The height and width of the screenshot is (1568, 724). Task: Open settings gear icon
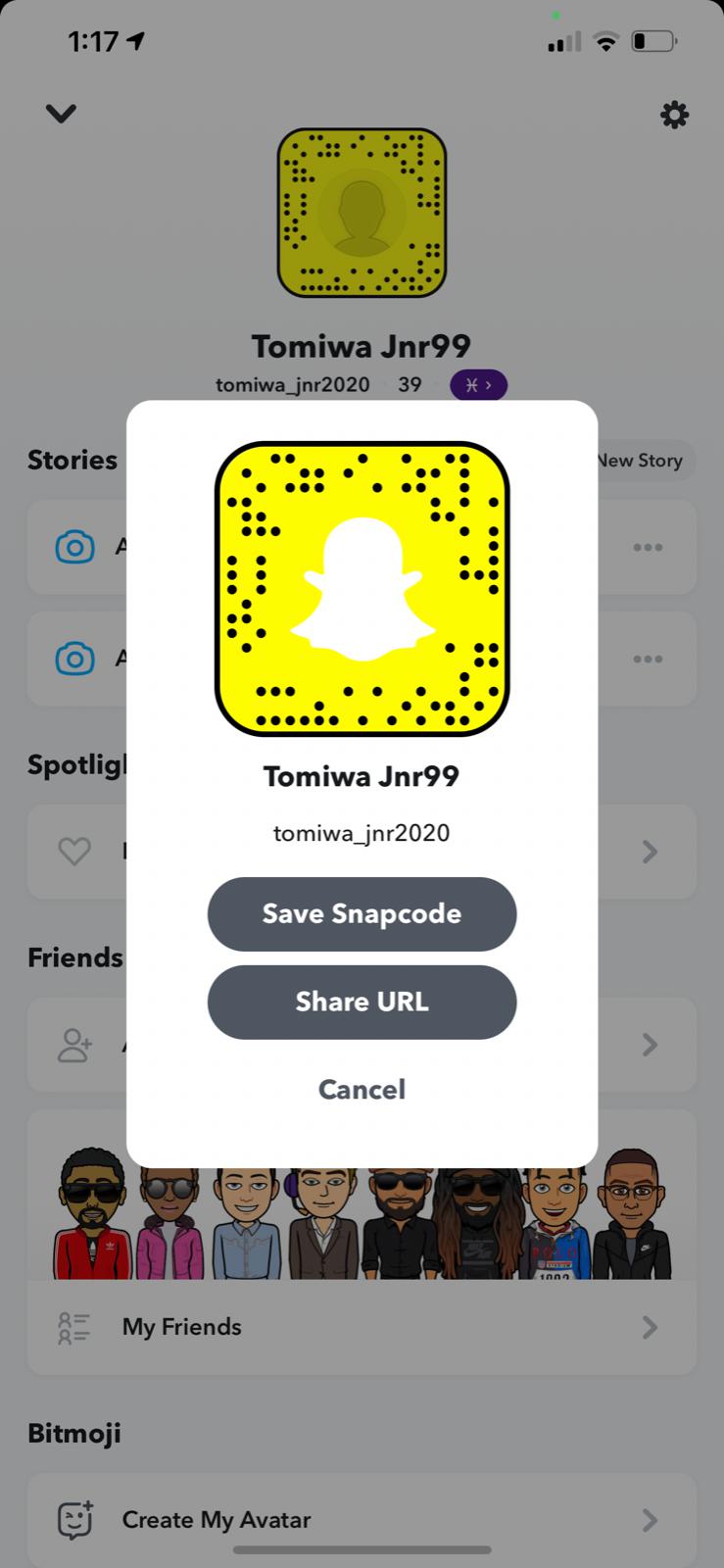tap(674, 116)
